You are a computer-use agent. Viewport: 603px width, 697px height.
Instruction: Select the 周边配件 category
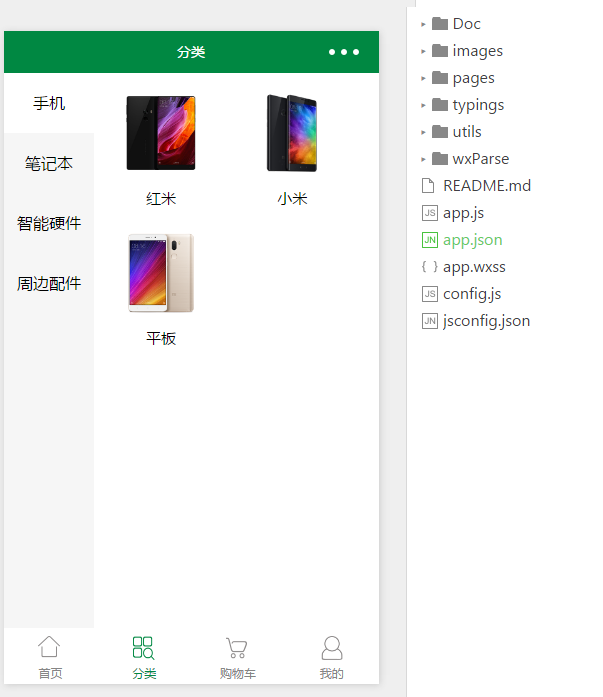(x=49, y=283)
